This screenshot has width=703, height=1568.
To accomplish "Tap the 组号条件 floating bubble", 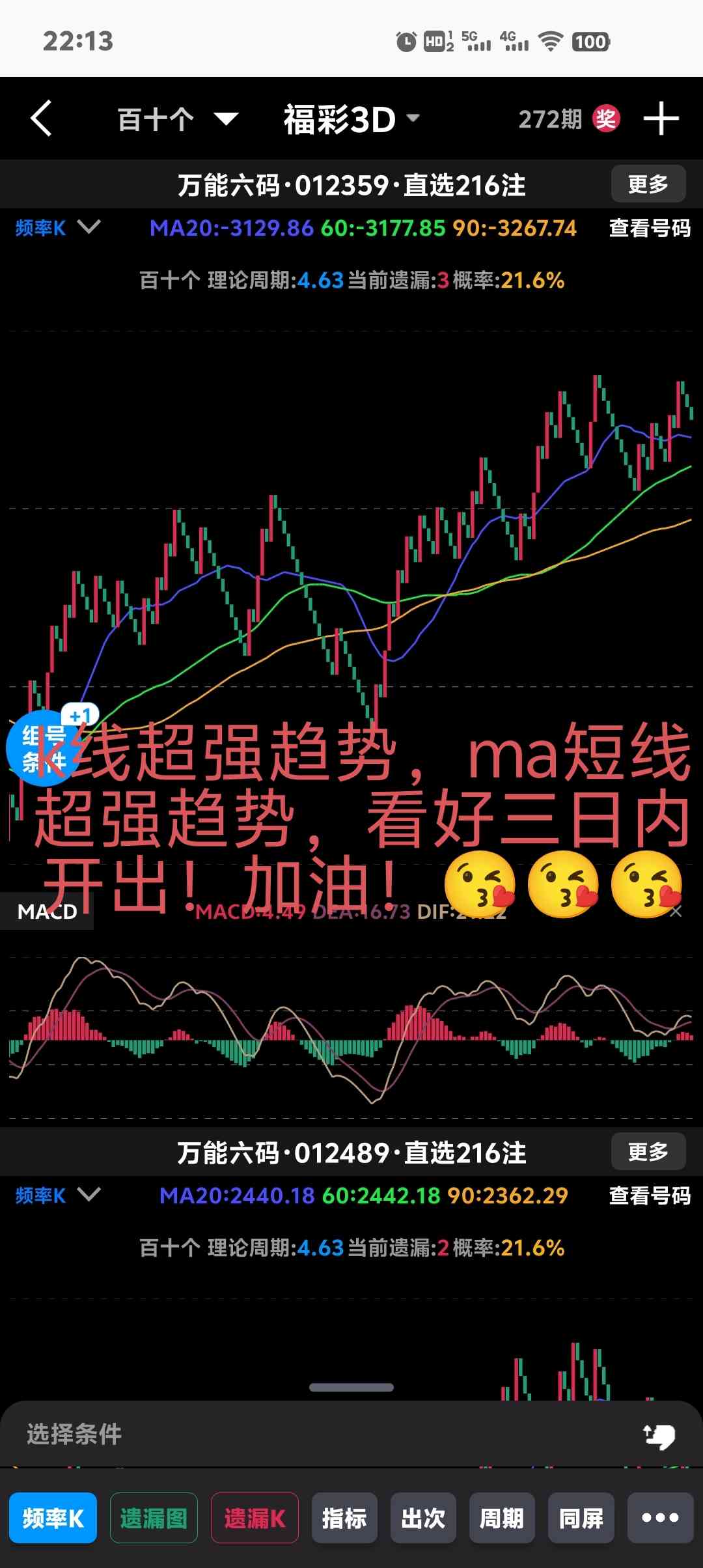I will [44, 749].
